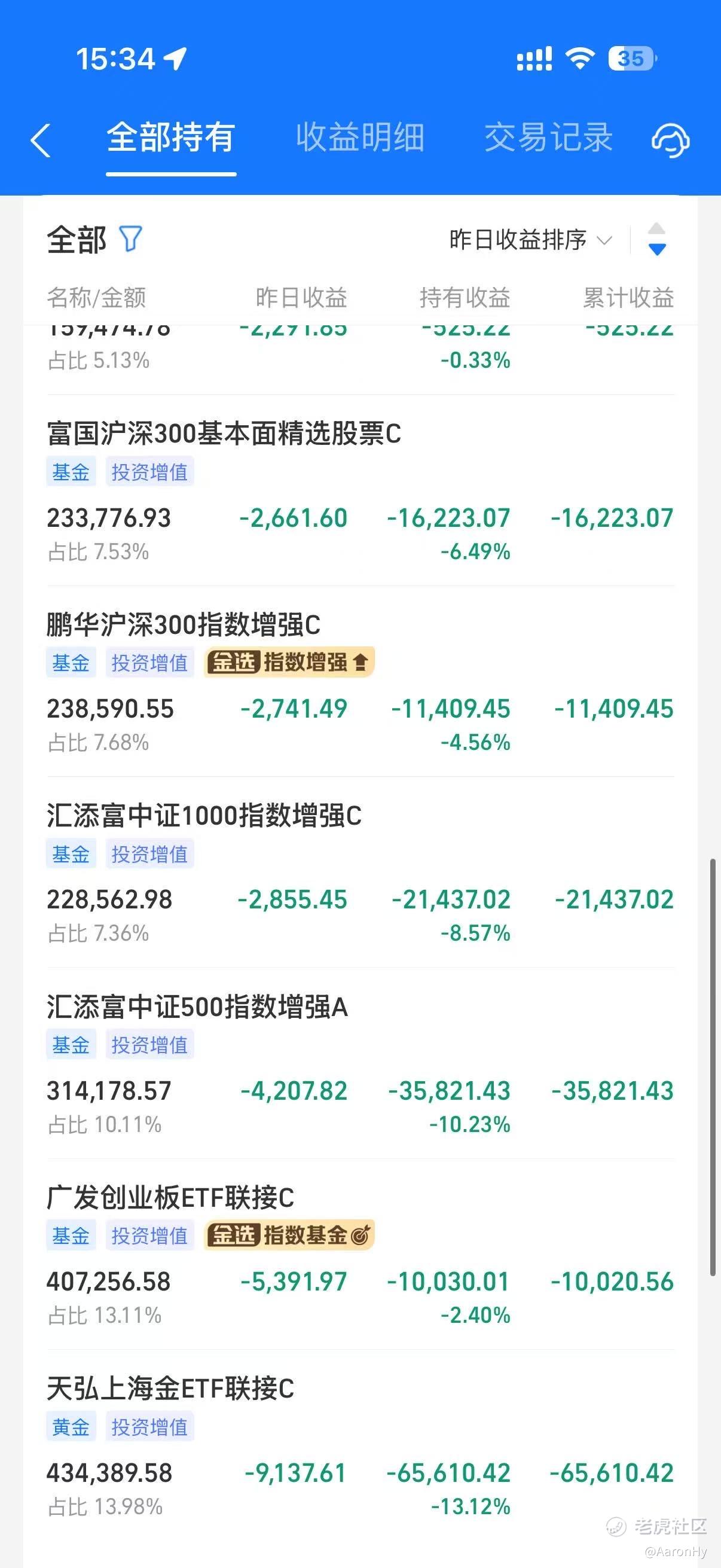Toggle the ascending/descending sort arrows
Screen dimensions: 721x1568
tap(656, 239)
